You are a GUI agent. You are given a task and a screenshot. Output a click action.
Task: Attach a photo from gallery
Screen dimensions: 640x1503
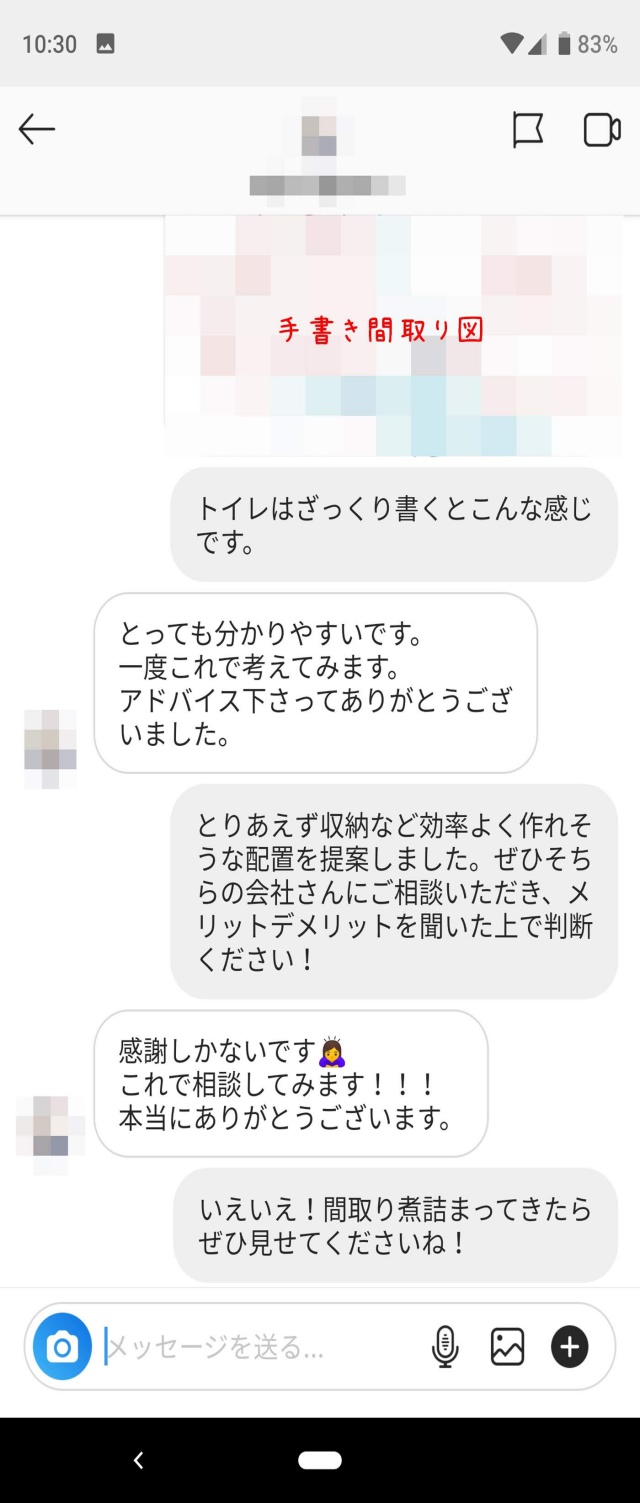click(x=507, y=1347)
